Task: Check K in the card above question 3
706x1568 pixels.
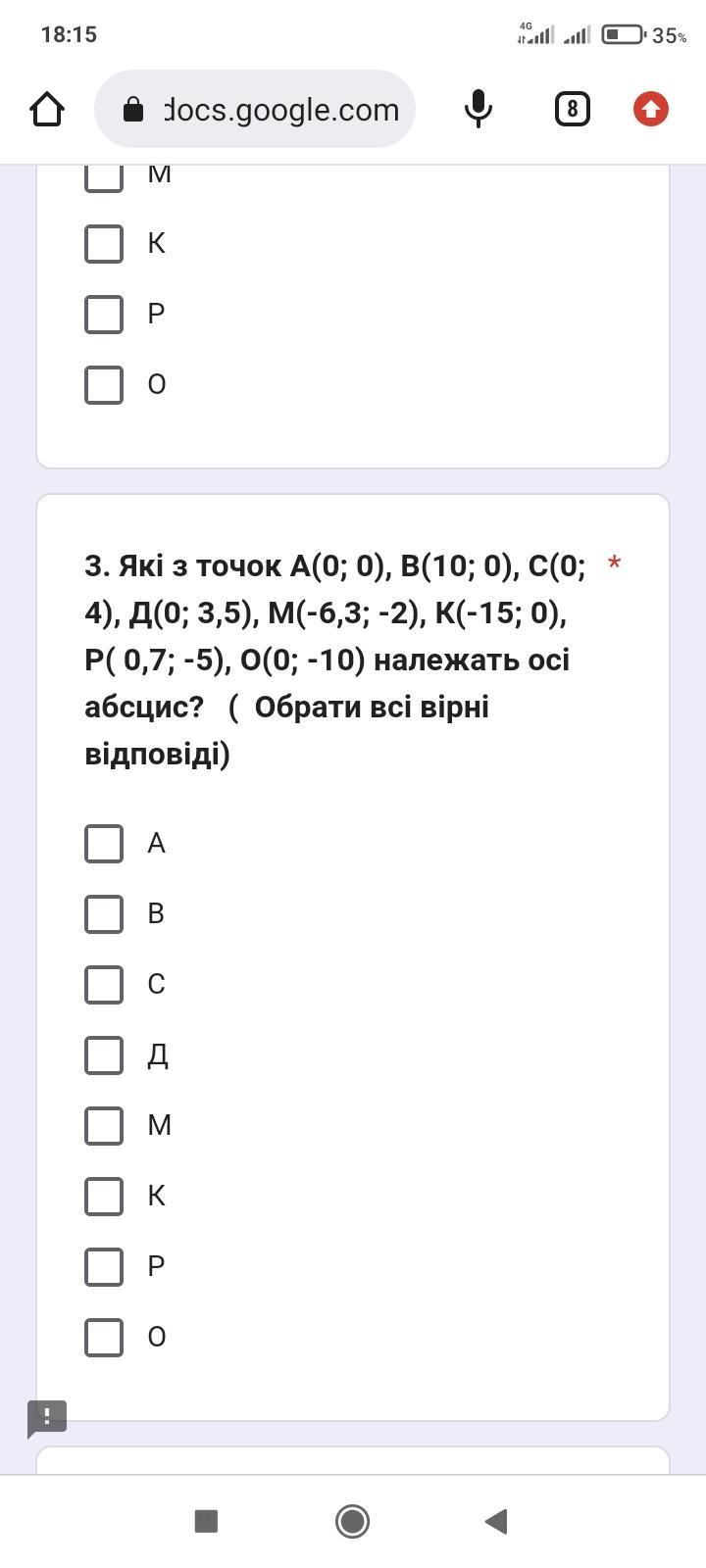Action: point(104,244)
